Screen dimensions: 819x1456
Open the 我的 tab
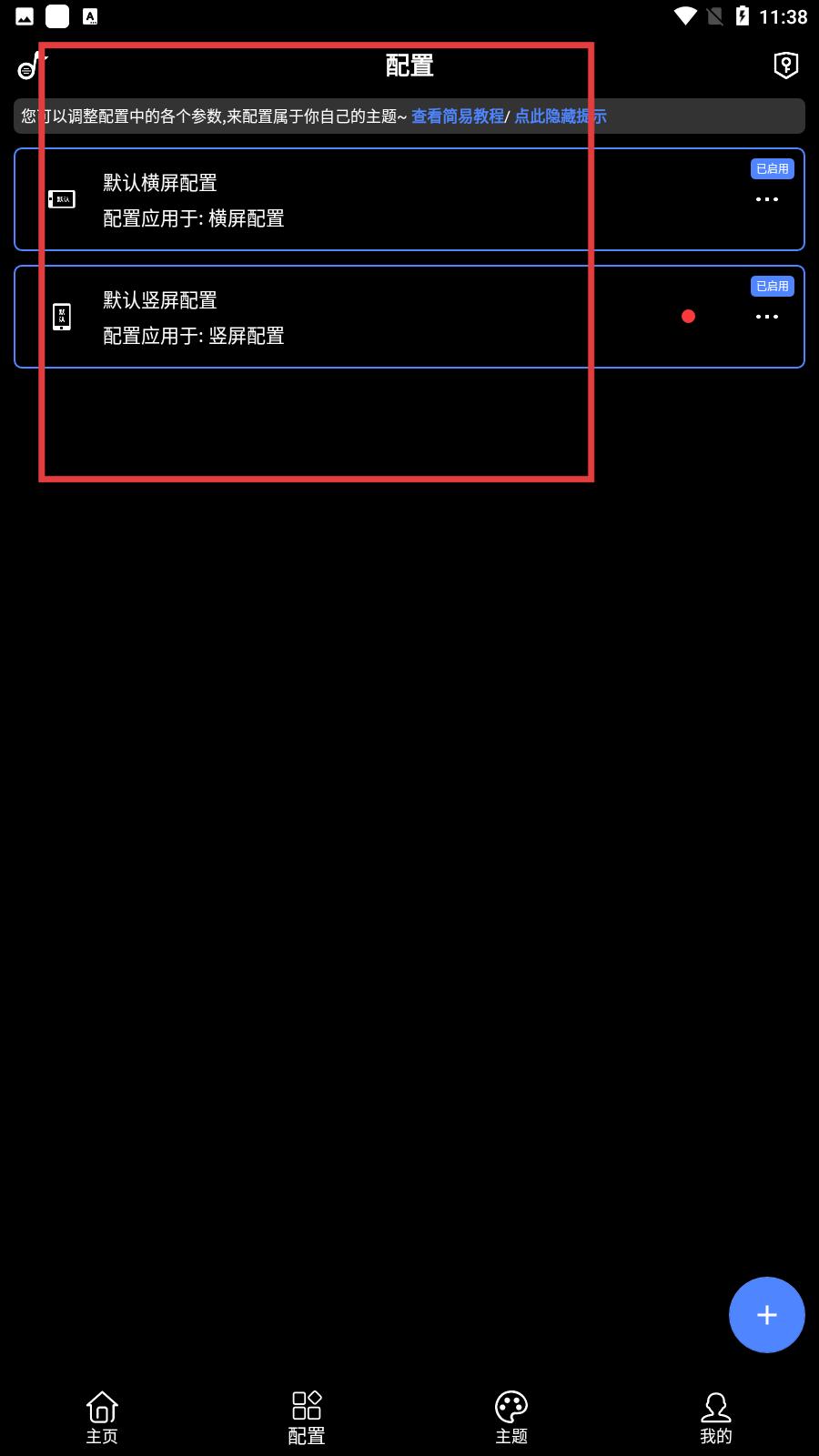click(716, 1418)
